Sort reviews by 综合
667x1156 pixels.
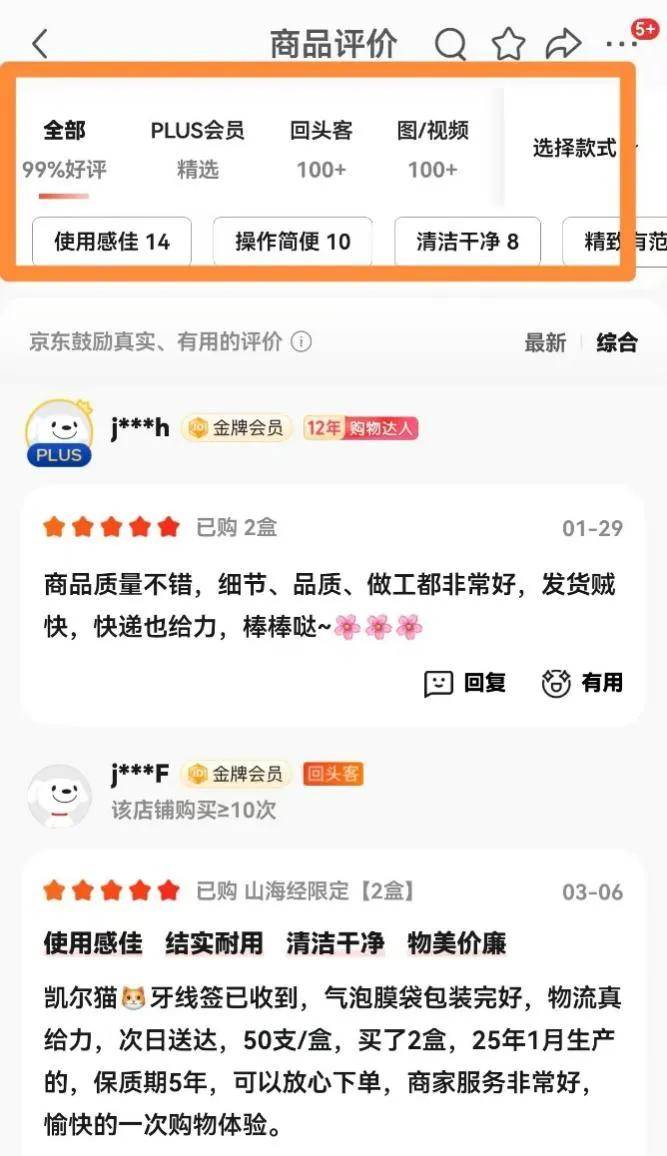617,343
